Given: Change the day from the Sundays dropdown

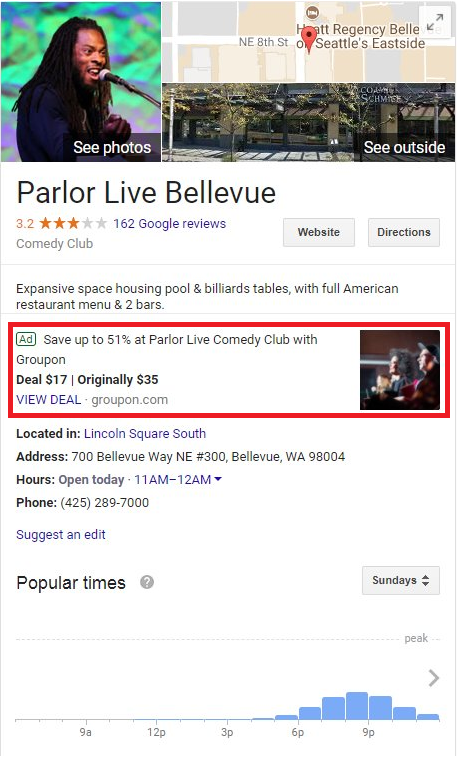Looking at the screenshot, I should (x=401, y=580).
